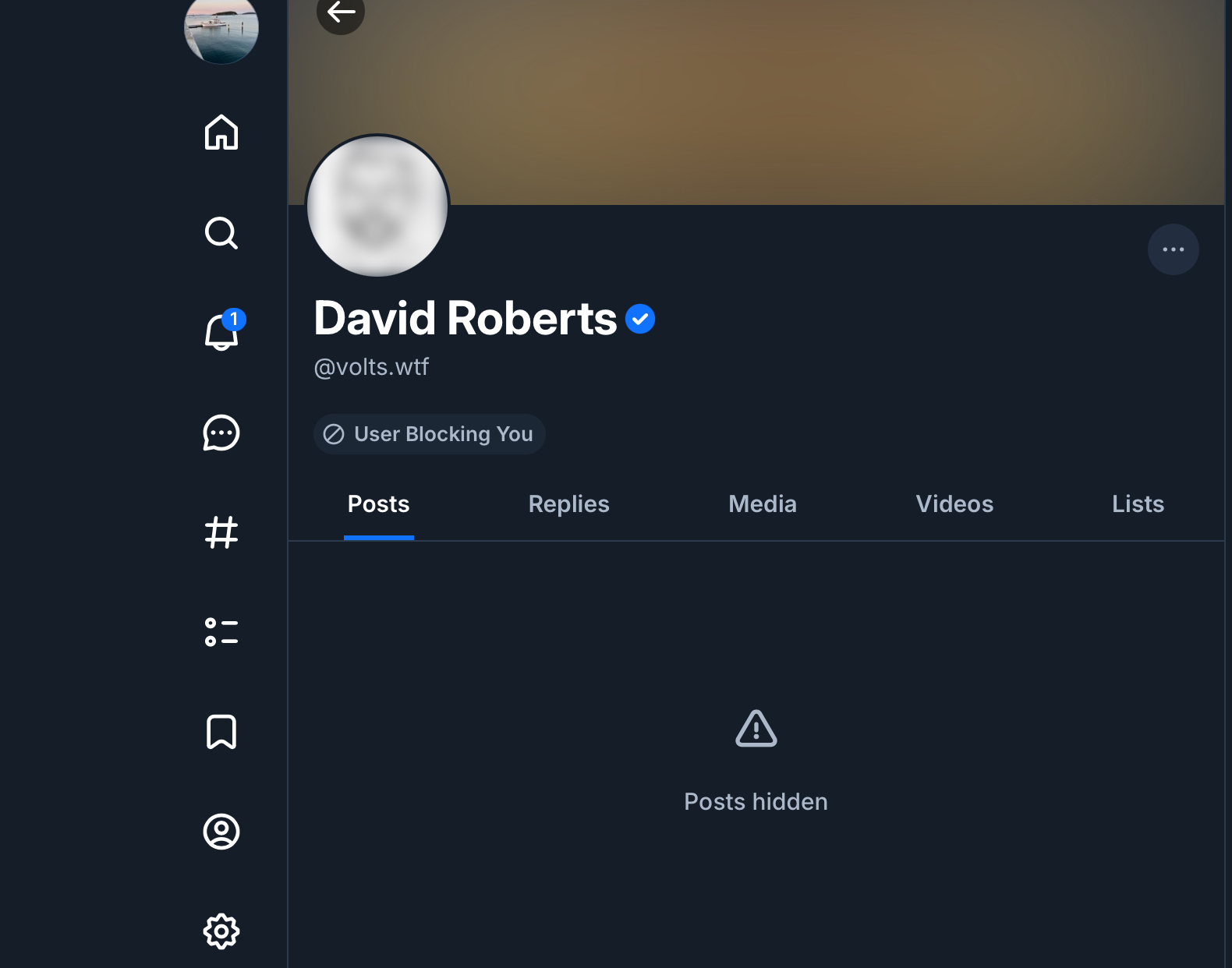Open the search page
This screenshot has height=968, width=1232.
coord(221,232)
